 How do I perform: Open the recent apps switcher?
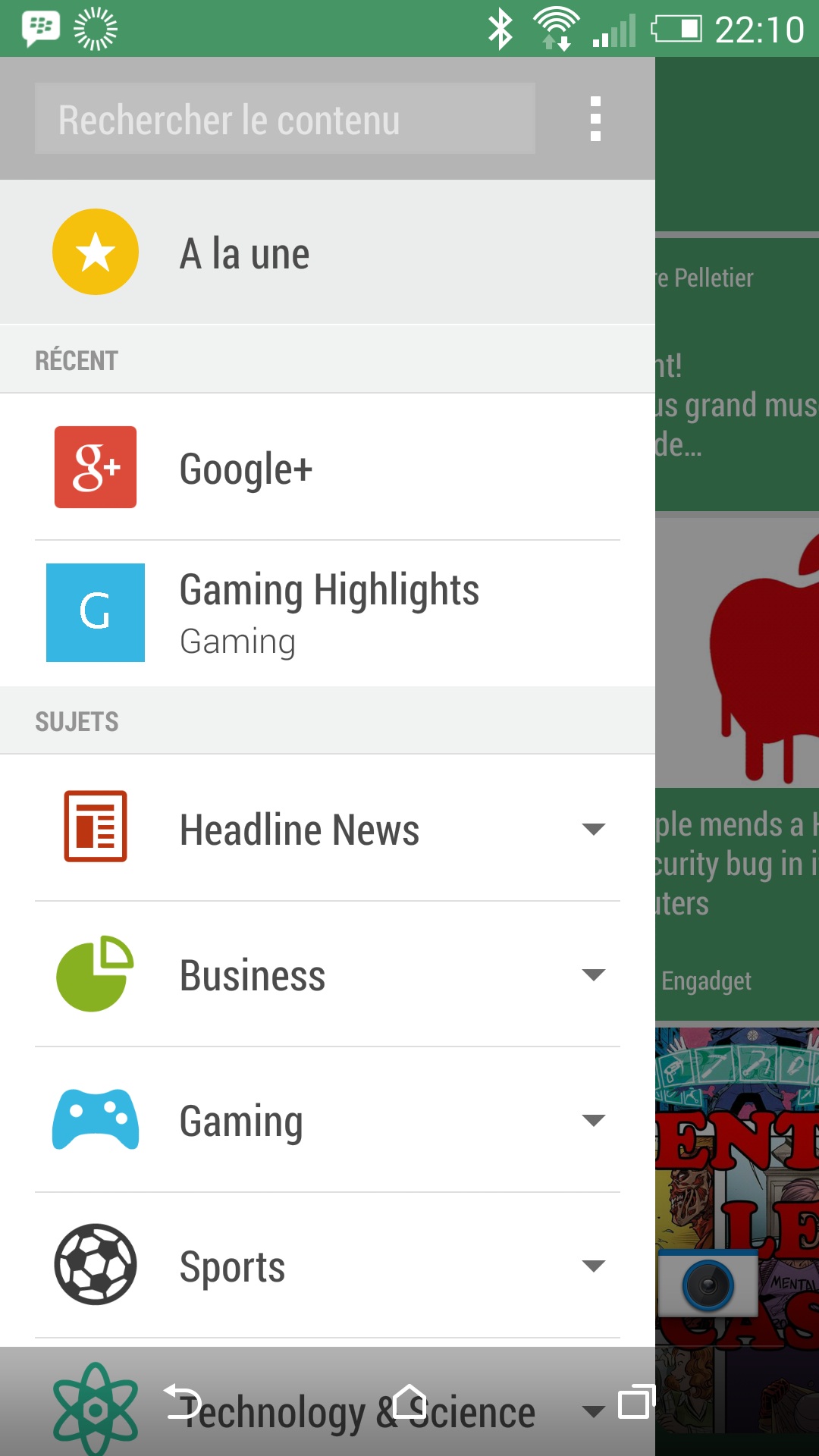635,1401
